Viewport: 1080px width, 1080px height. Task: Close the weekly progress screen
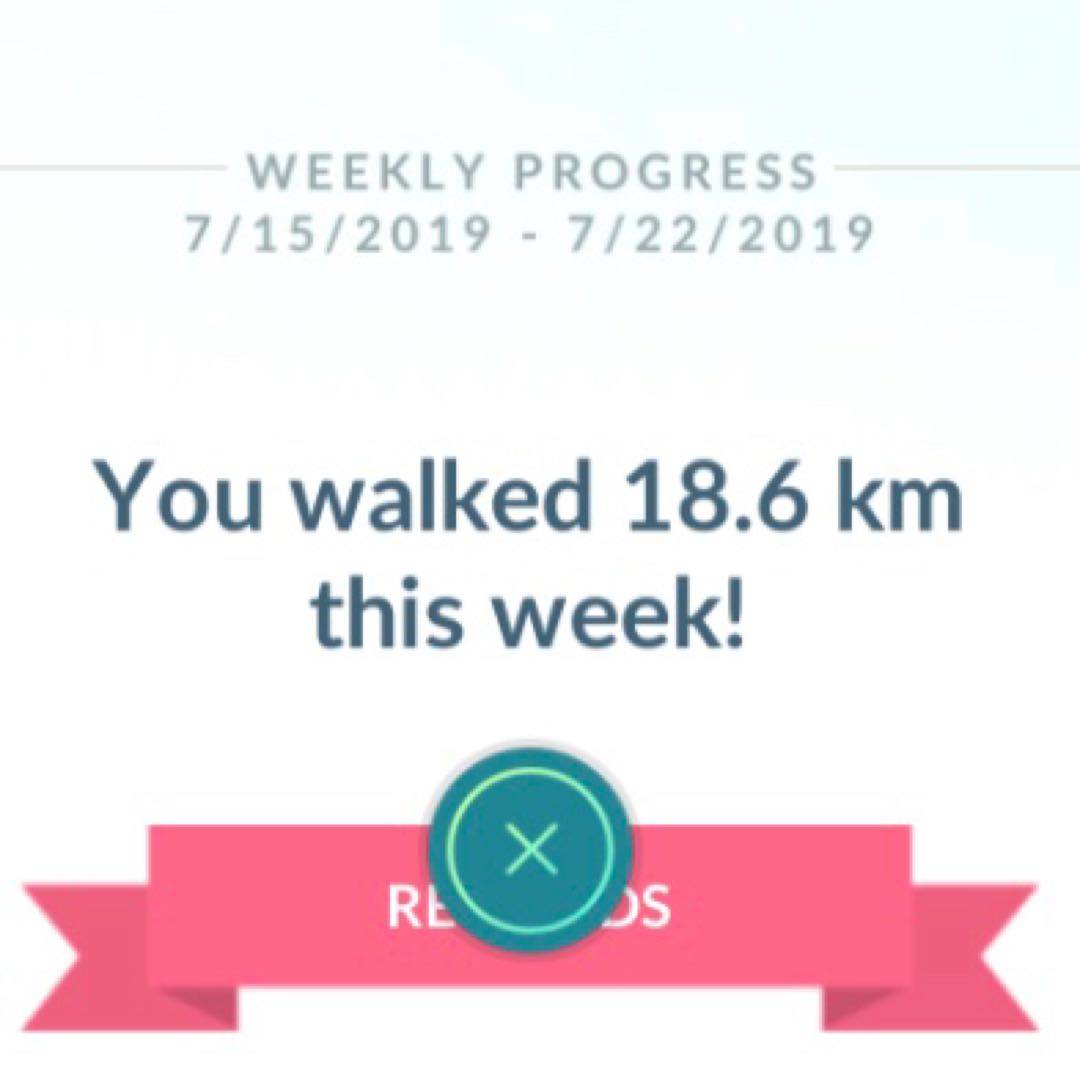tap(530, 850)
